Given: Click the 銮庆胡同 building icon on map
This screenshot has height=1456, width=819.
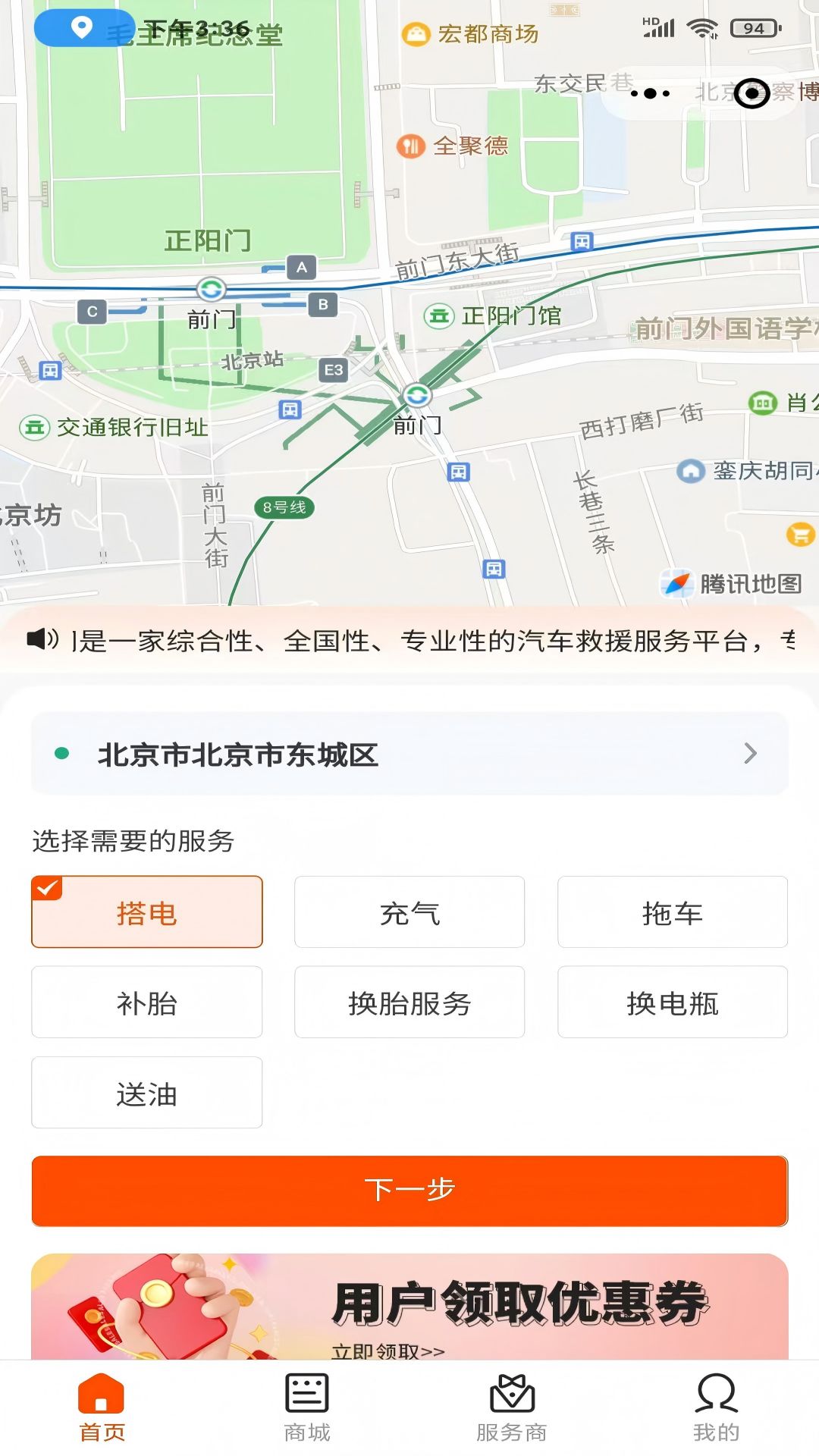Looking at the screenshot, I should click(691, 472).
